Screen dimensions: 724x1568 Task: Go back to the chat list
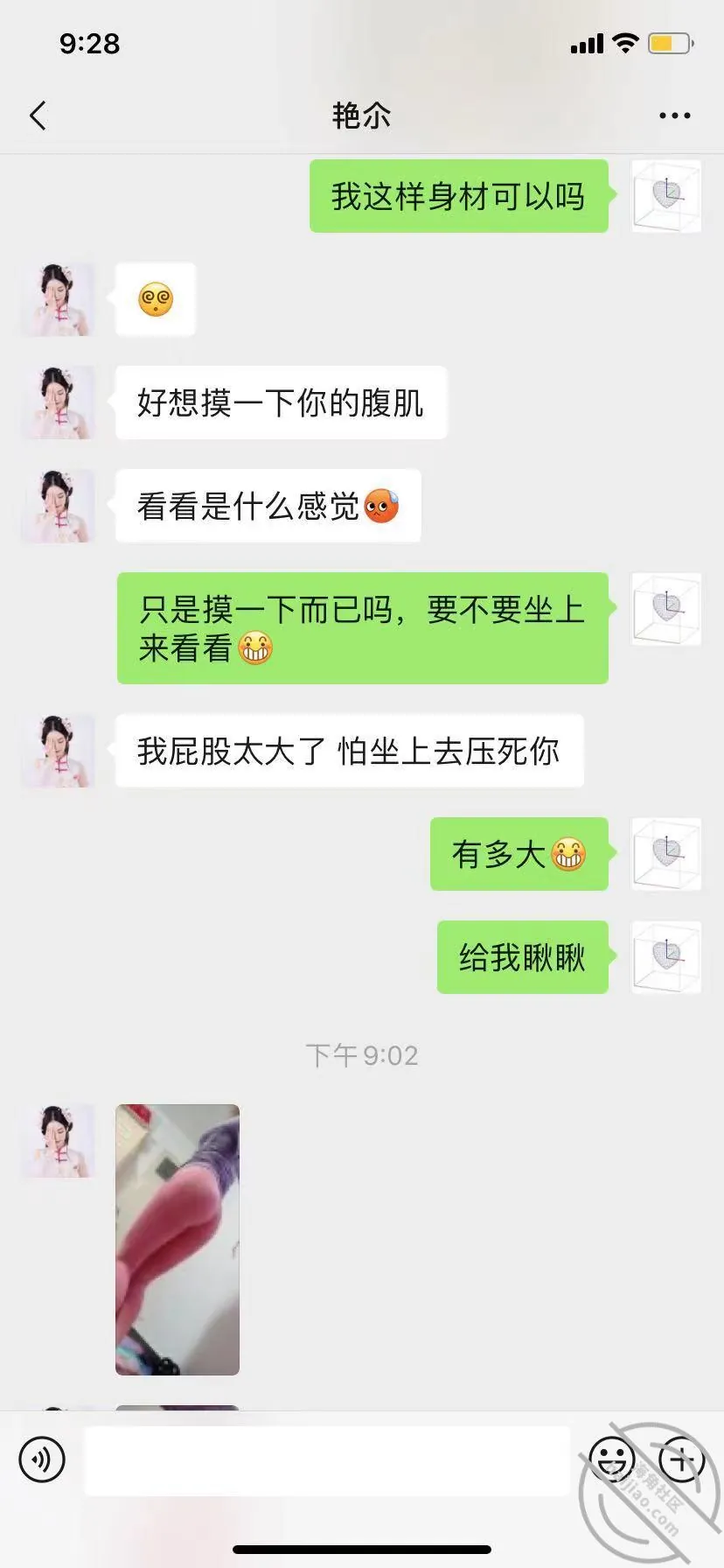pos(38,115)
